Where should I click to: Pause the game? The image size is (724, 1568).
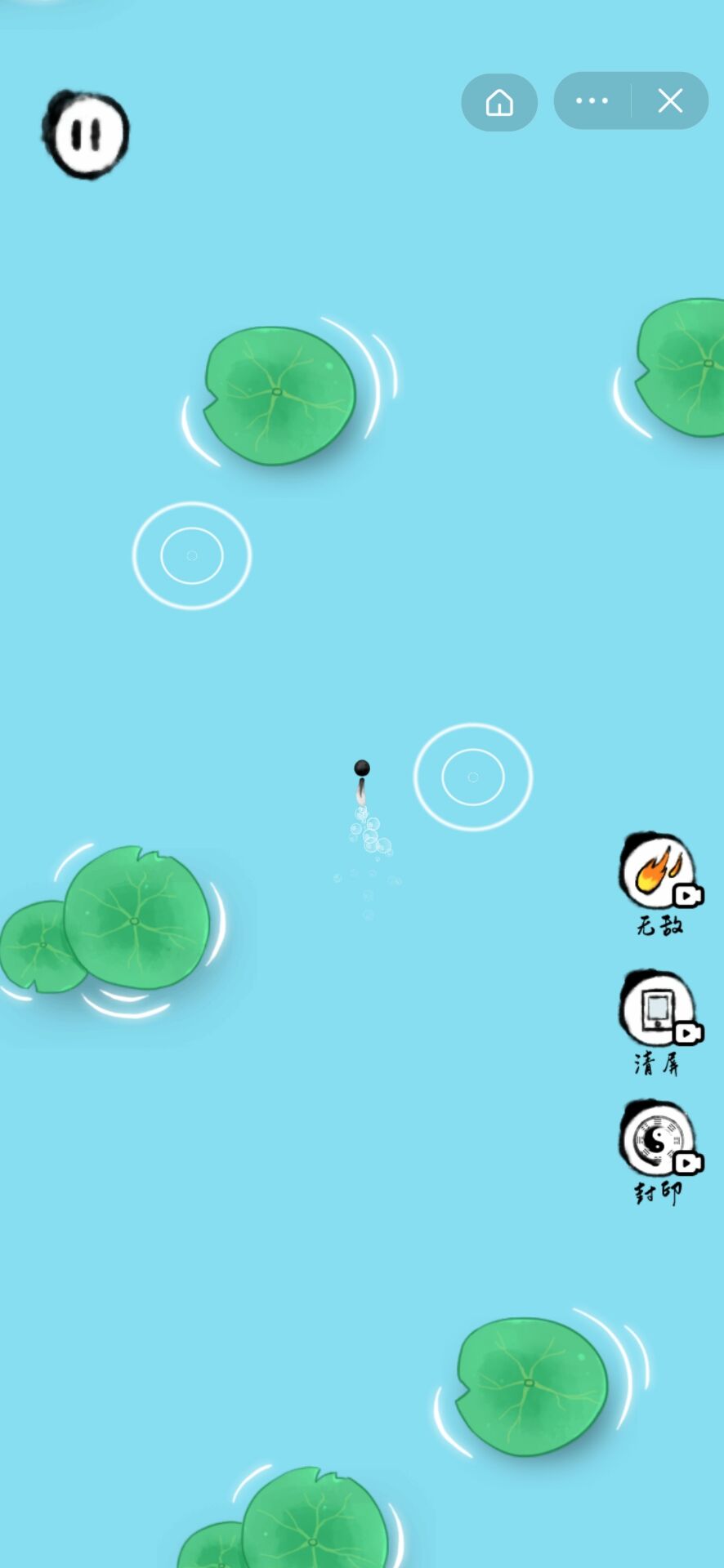[86, 135]
